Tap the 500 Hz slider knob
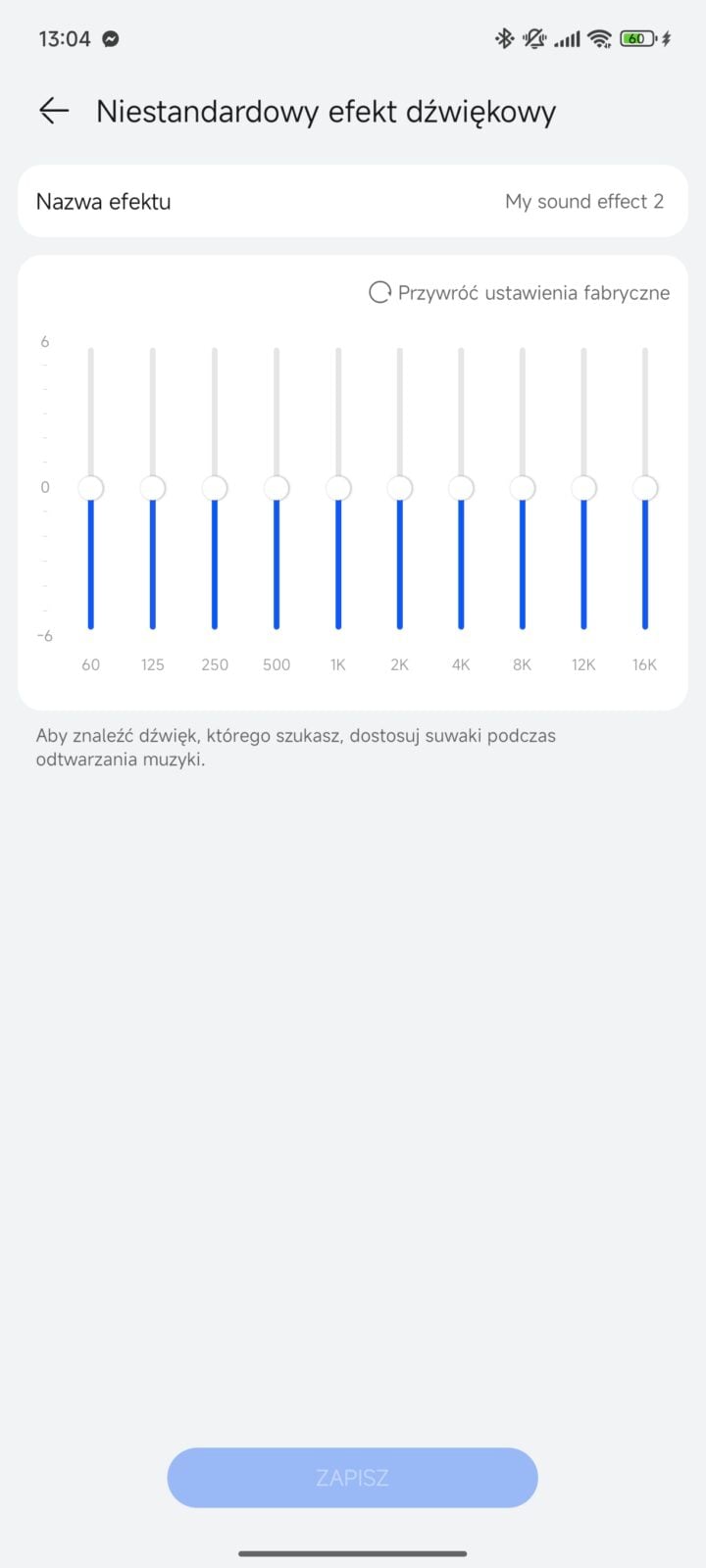 277,487
